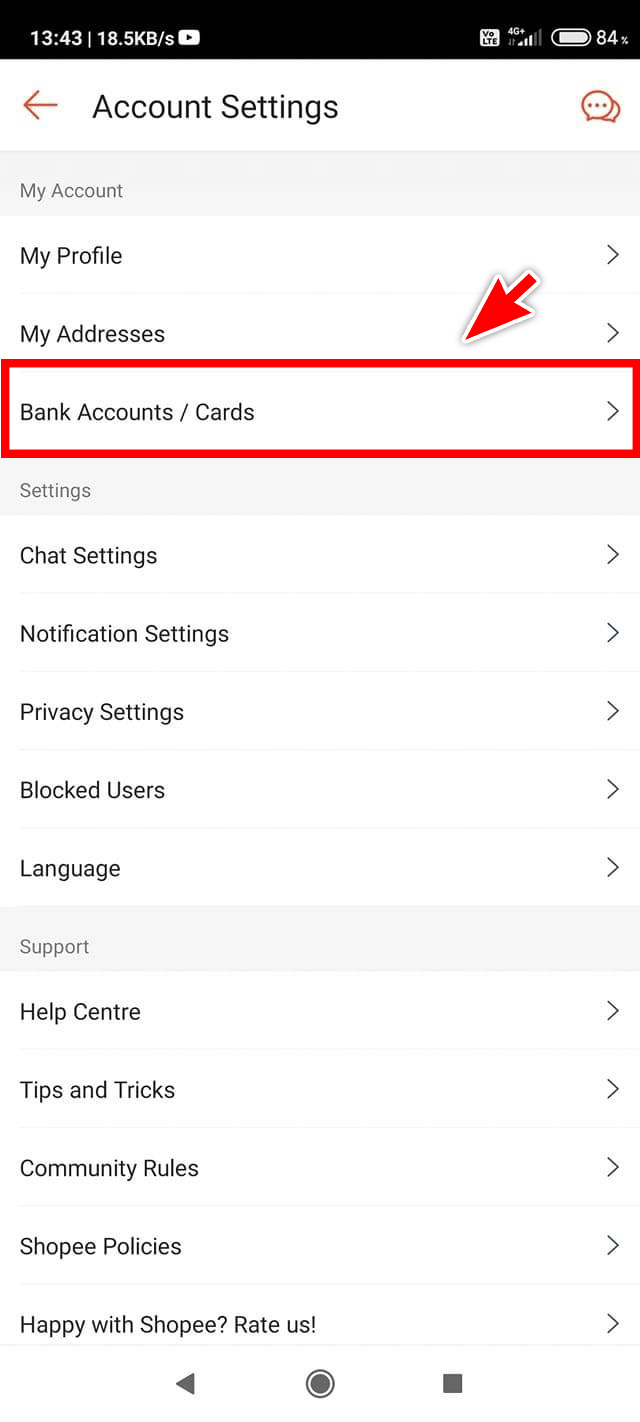View Shopee Policies
The height and width of the screenshot is (1422, 640).
[x=320, y=1246]
